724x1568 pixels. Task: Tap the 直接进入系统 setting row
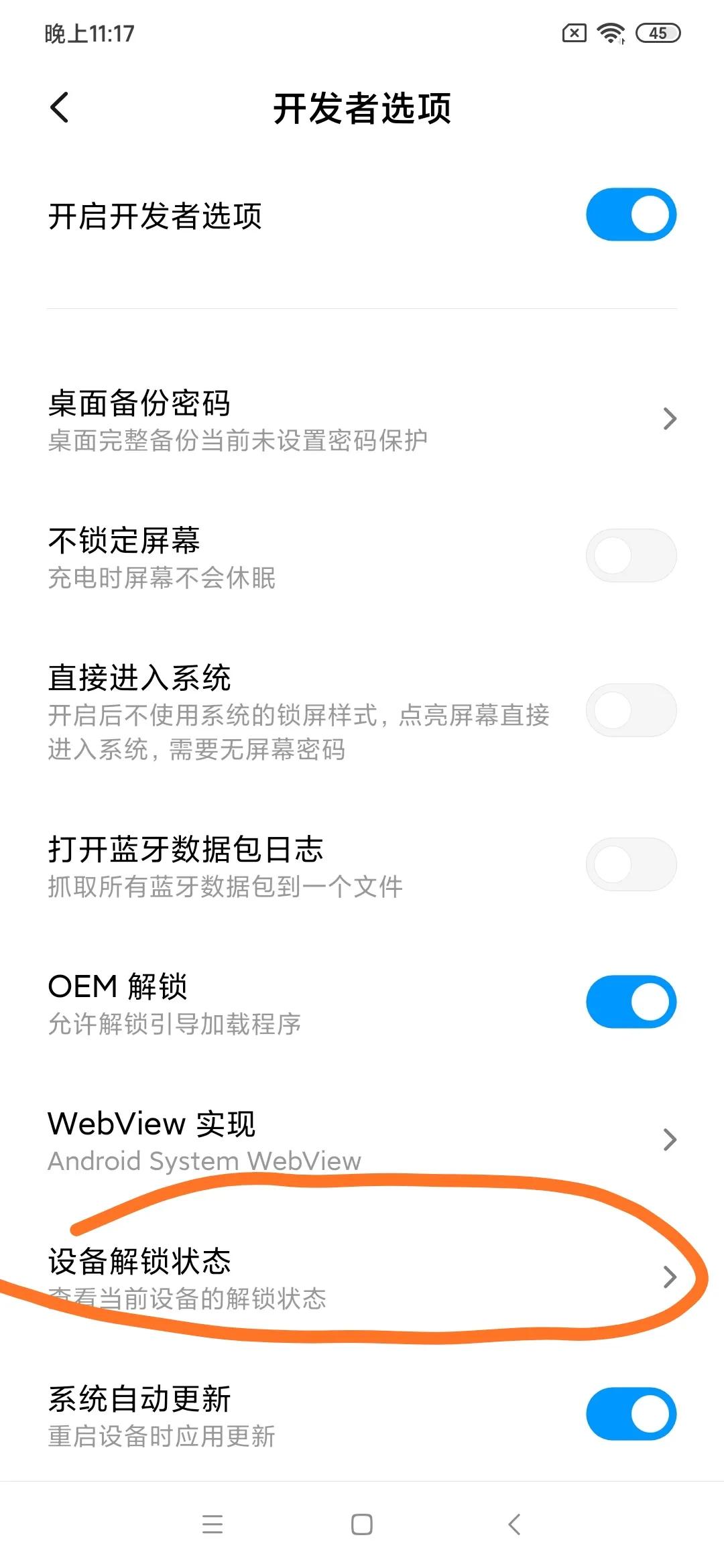268,710
